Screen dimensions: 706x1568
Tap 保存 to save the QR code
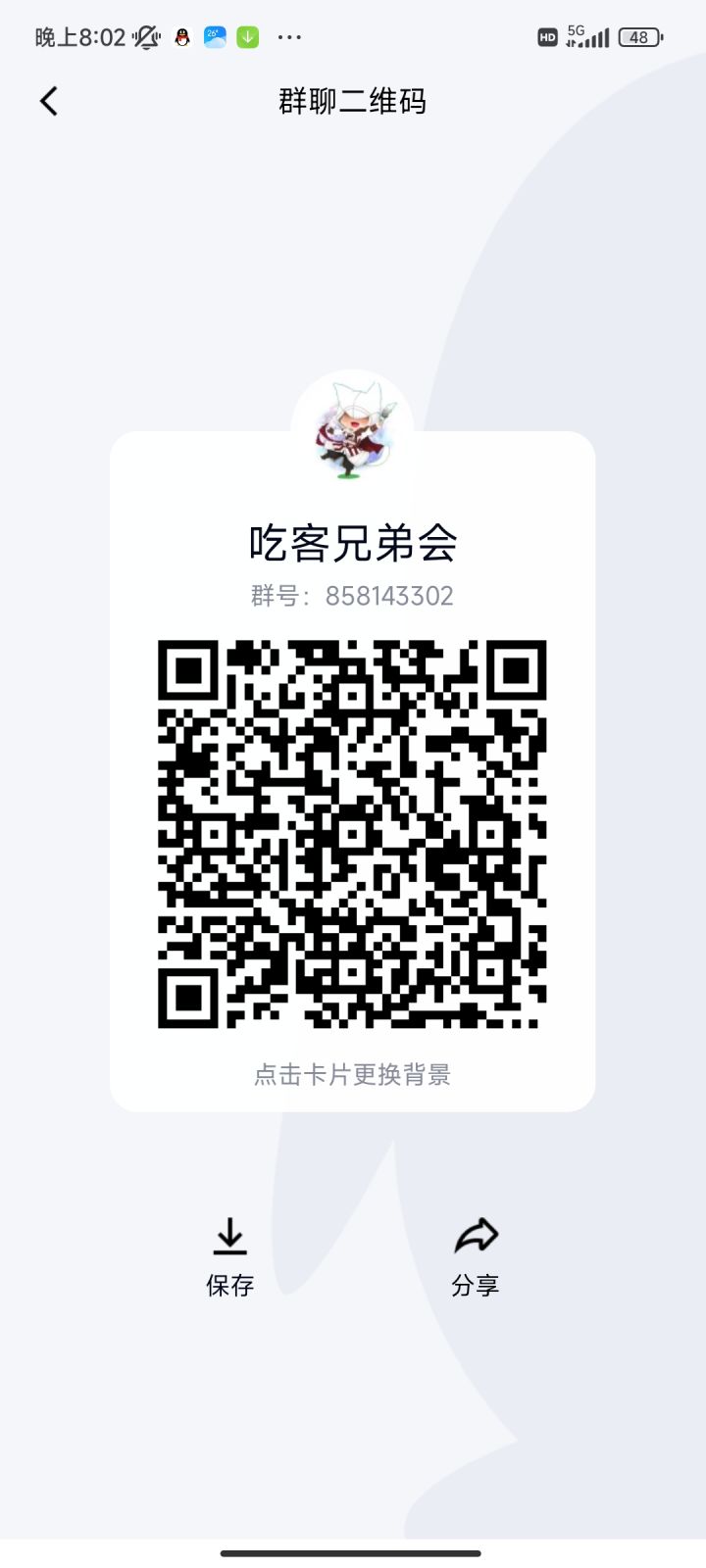[x=229, y=1285]
